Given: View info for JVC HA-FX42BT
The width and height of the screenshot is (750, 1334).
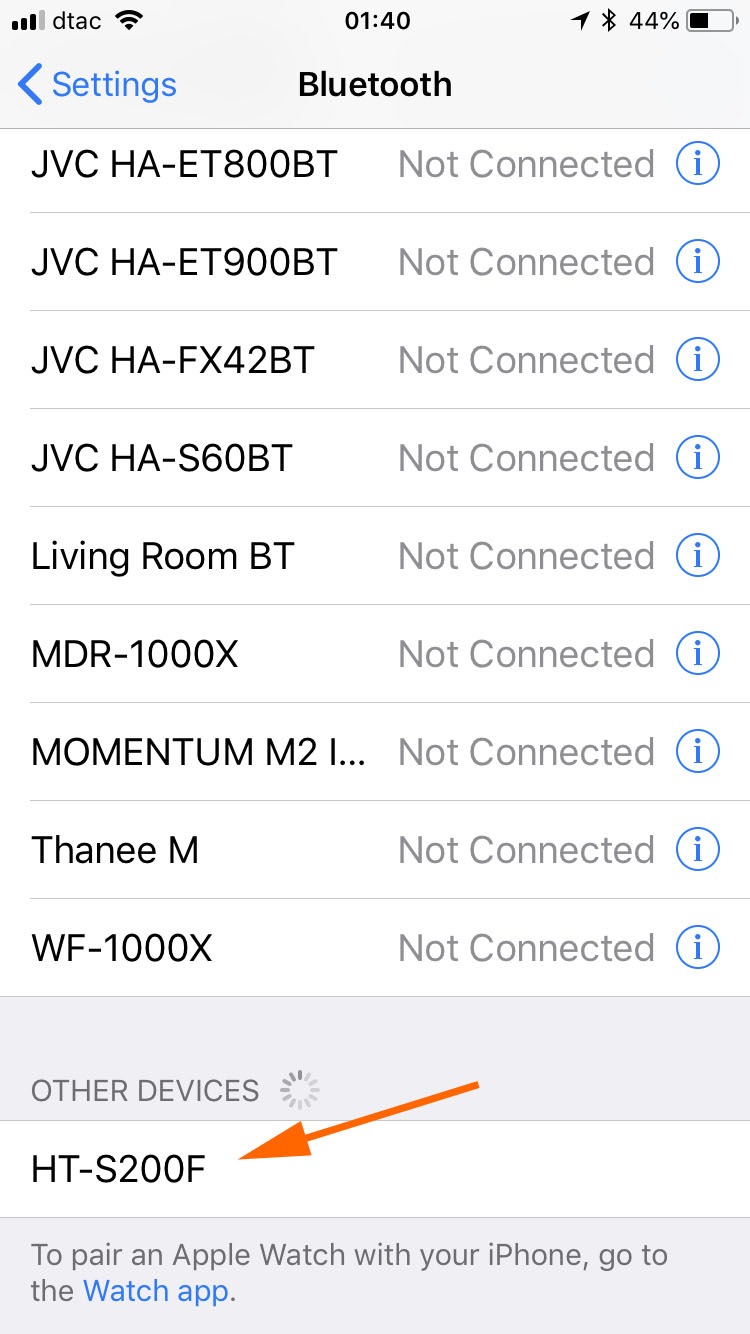Looking at the screenshot, I should [697, 360].
